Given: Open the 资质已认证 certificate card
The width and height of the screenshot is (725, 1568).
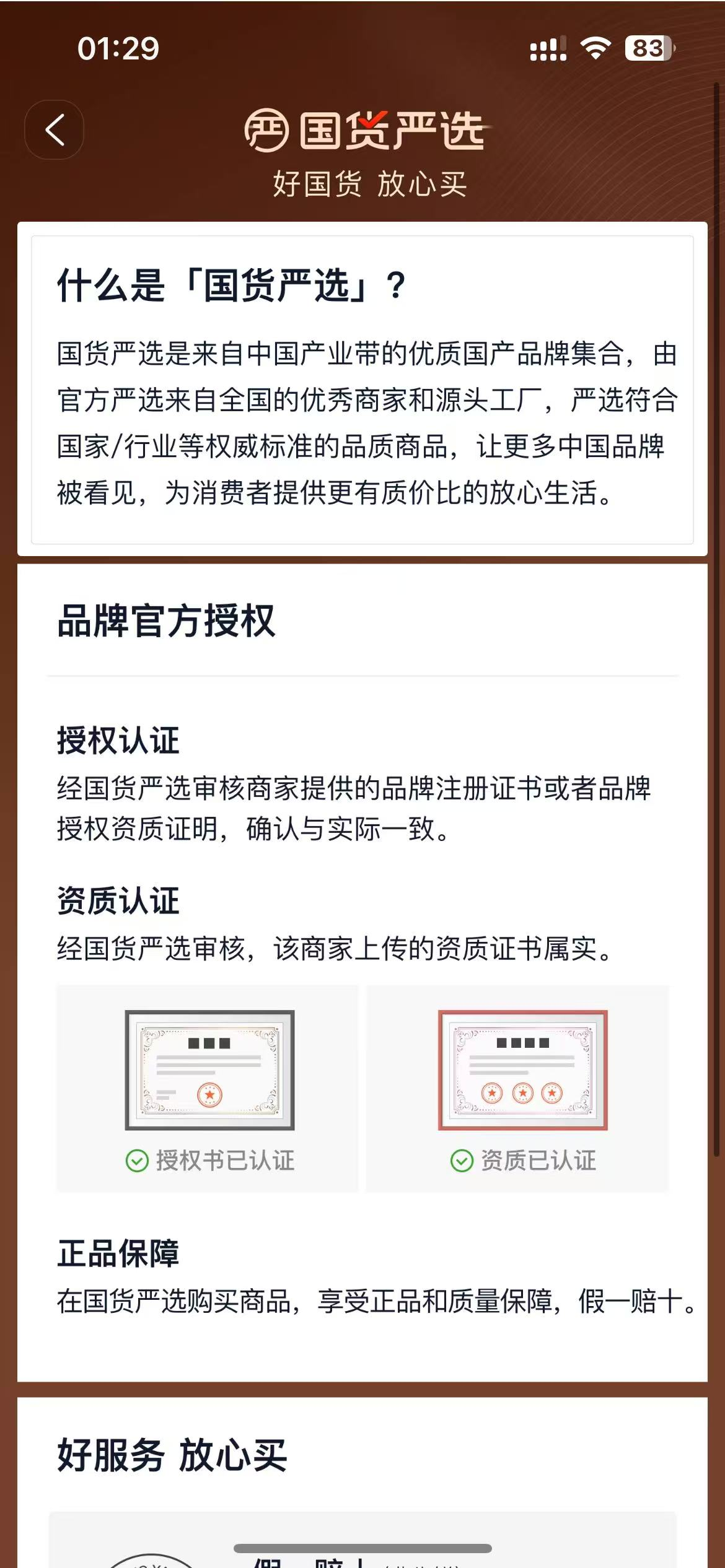Looking at the screenshot, I should click(x=522, y=1089).
